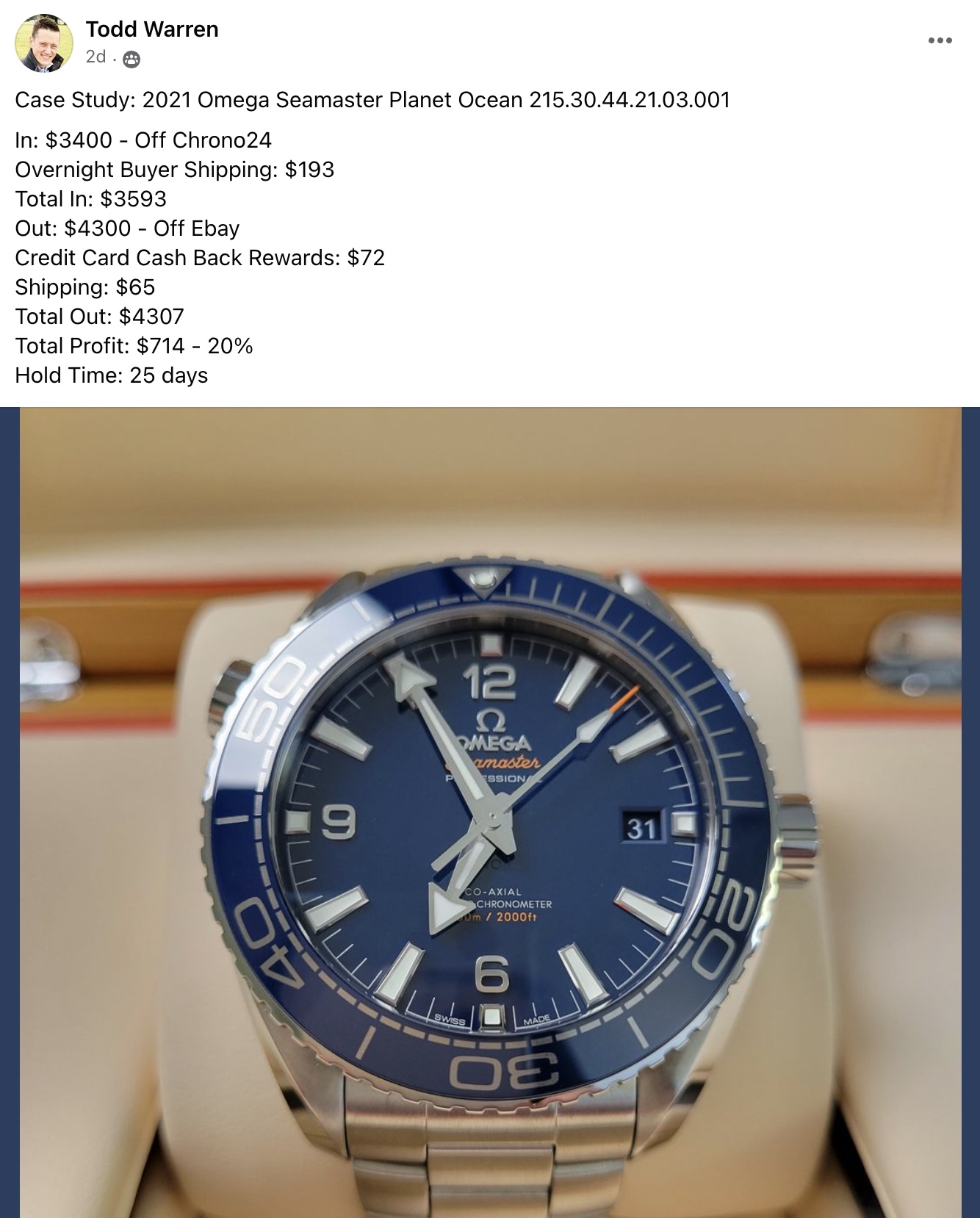Open Todd Warren's profile name link
This screenshot has width=980, height=1218.
152,29
